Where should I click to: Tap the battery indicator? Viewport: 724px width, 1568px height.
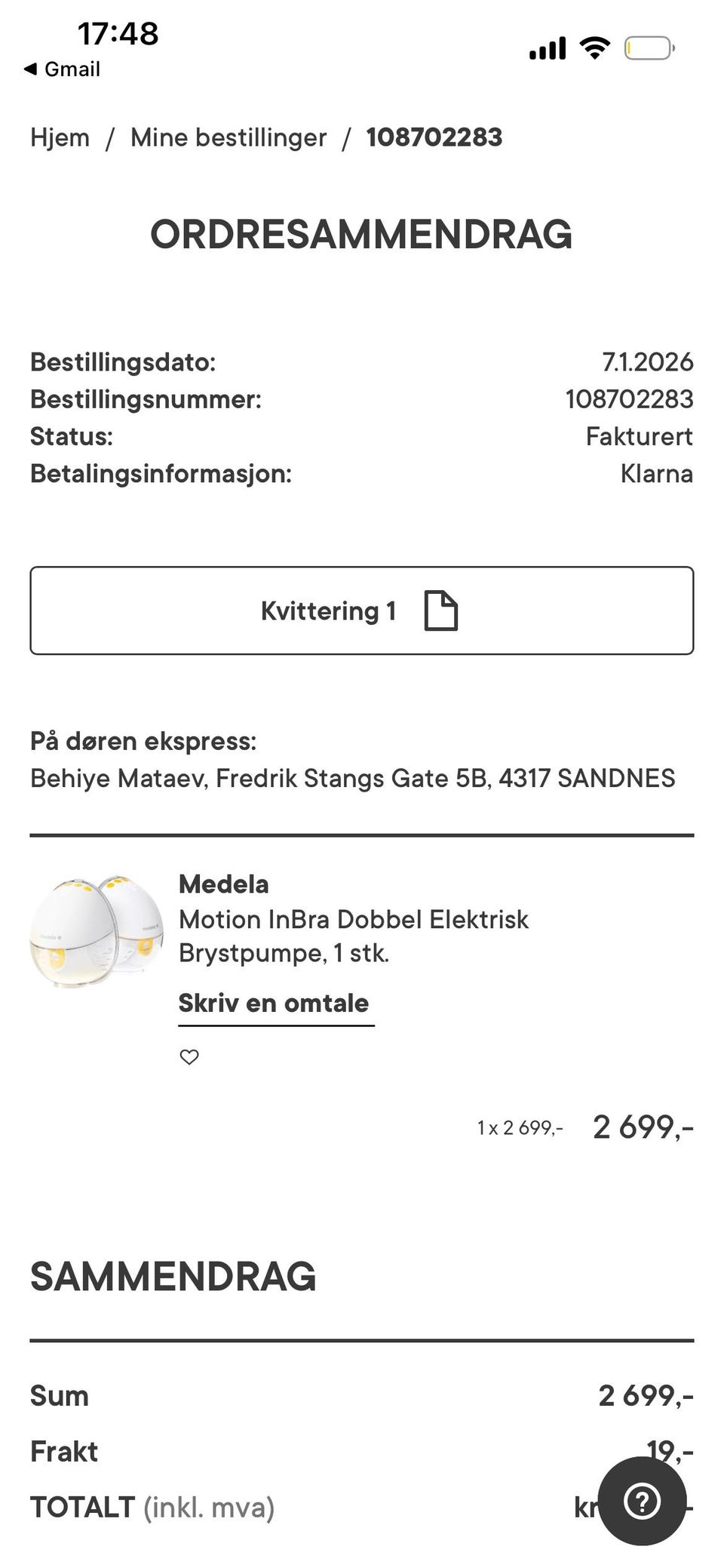pos(649,47)
